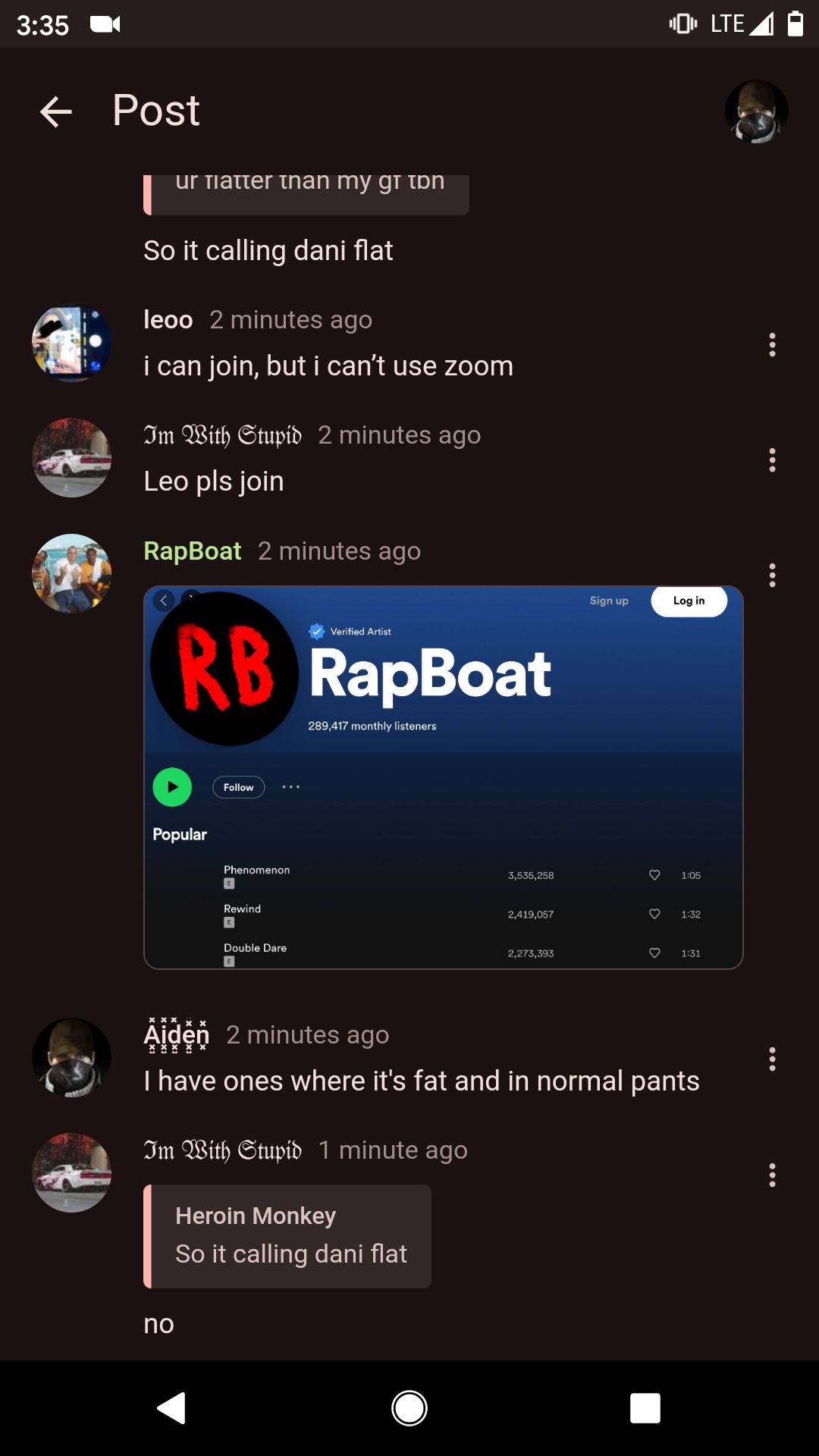This screenshot has width=819, height=1456.
Task: Open your profile picture in the top bar
Action: pyautogui.click(x=756, y=111)
